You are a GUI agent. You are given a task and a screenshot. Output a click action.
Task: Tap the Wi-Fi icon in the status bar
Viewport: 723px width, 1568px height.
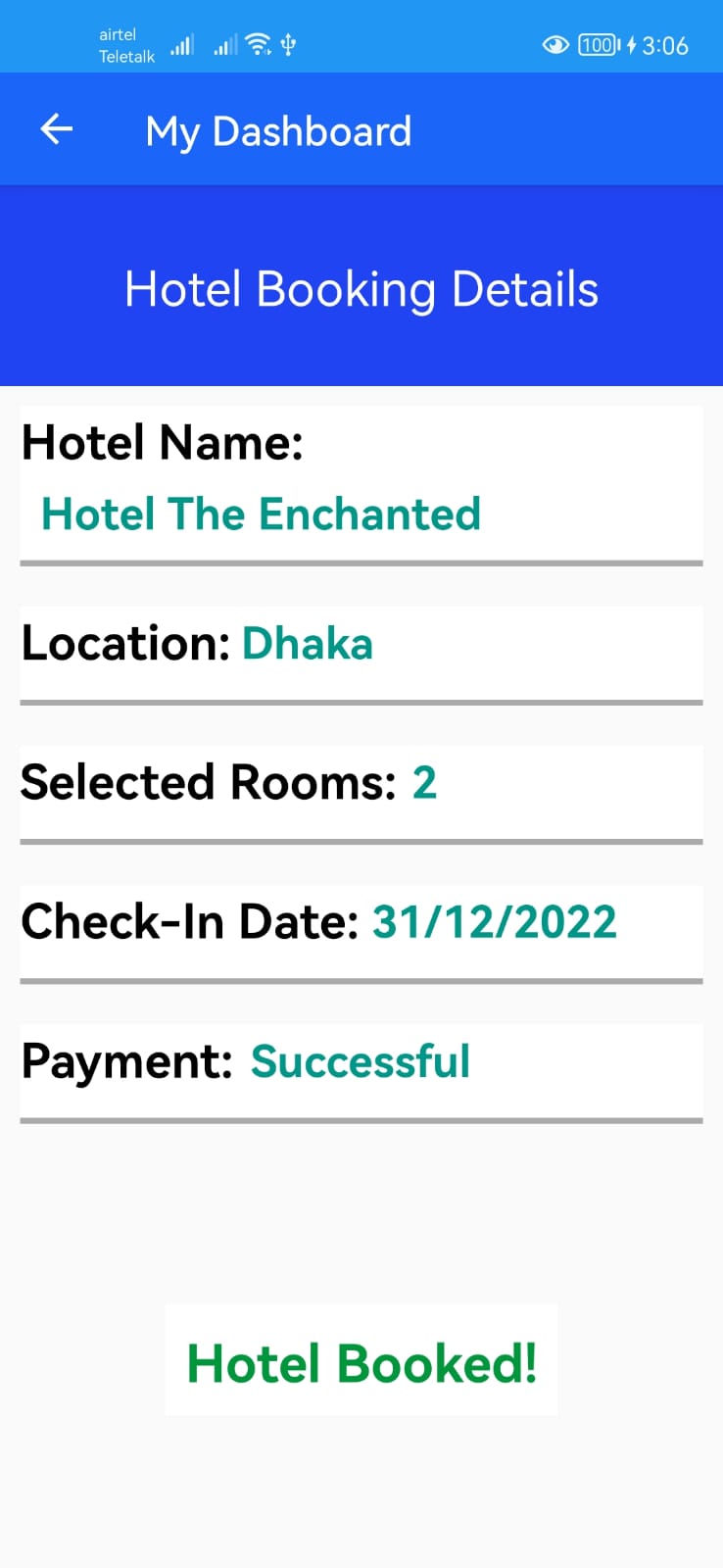257,43
